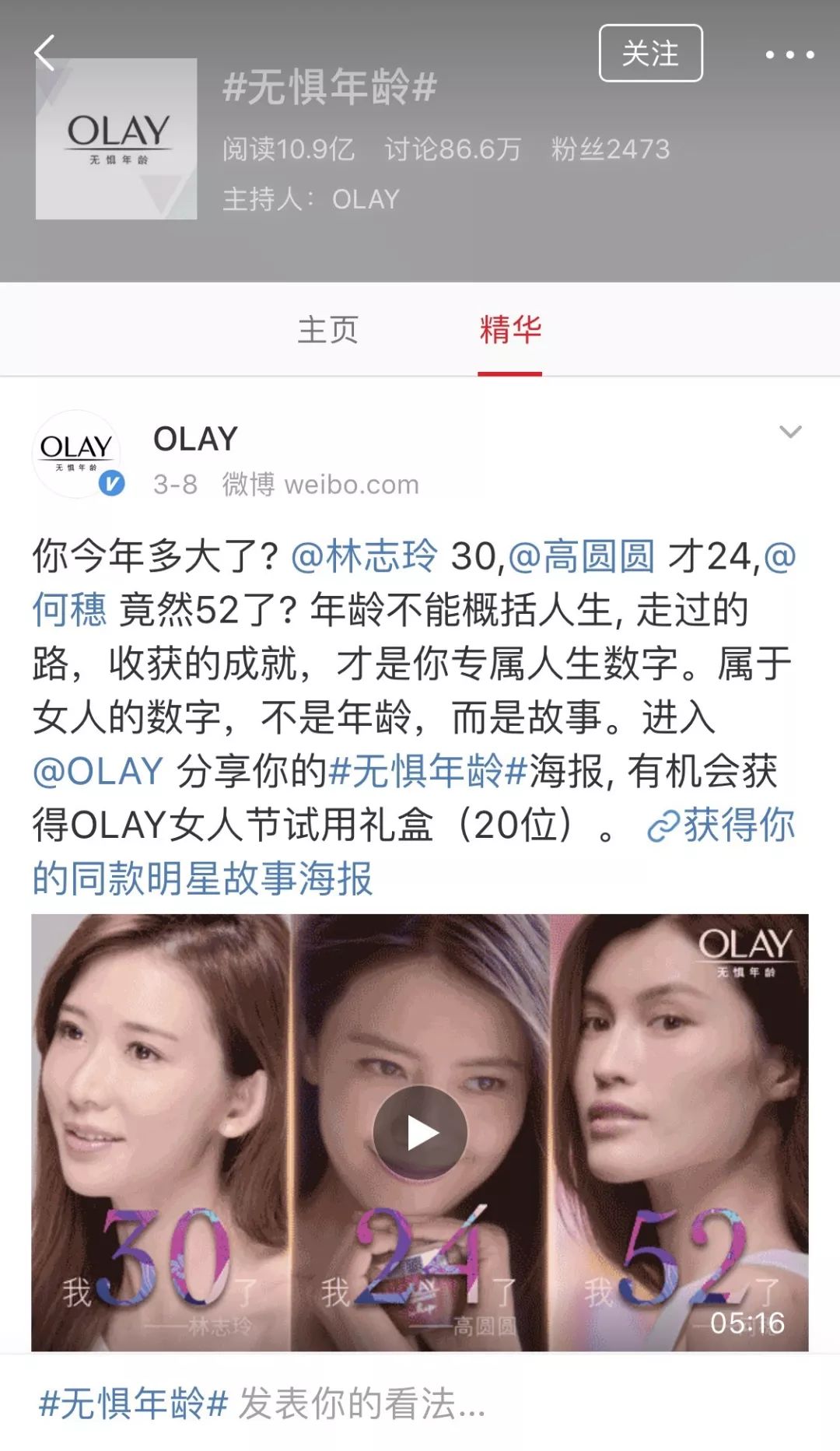Open the @高圆圆 mention link

tap(581, 556)
